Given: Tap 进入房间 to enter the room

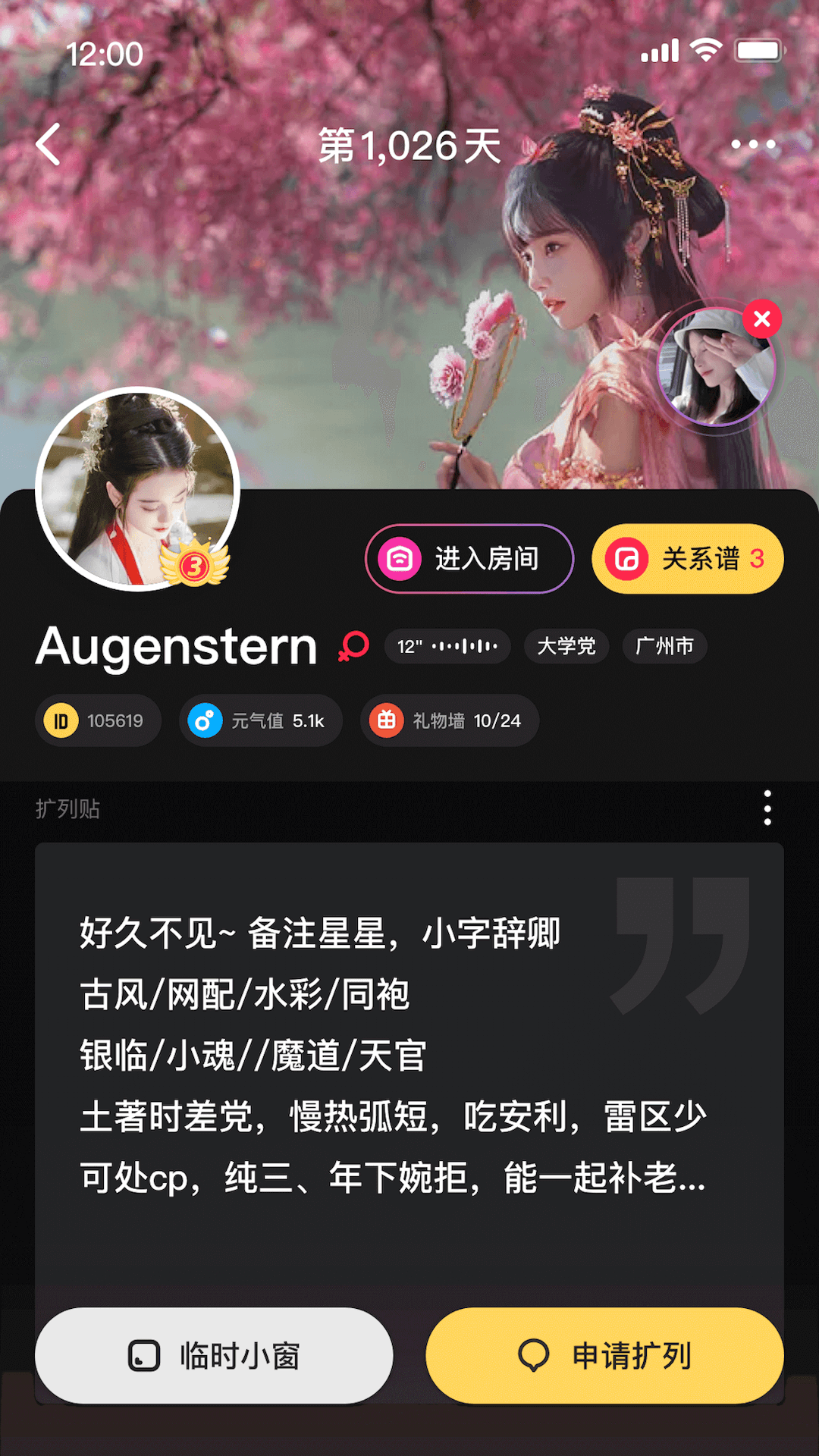Looking at the screenshot, I should [x=469, y=559].
